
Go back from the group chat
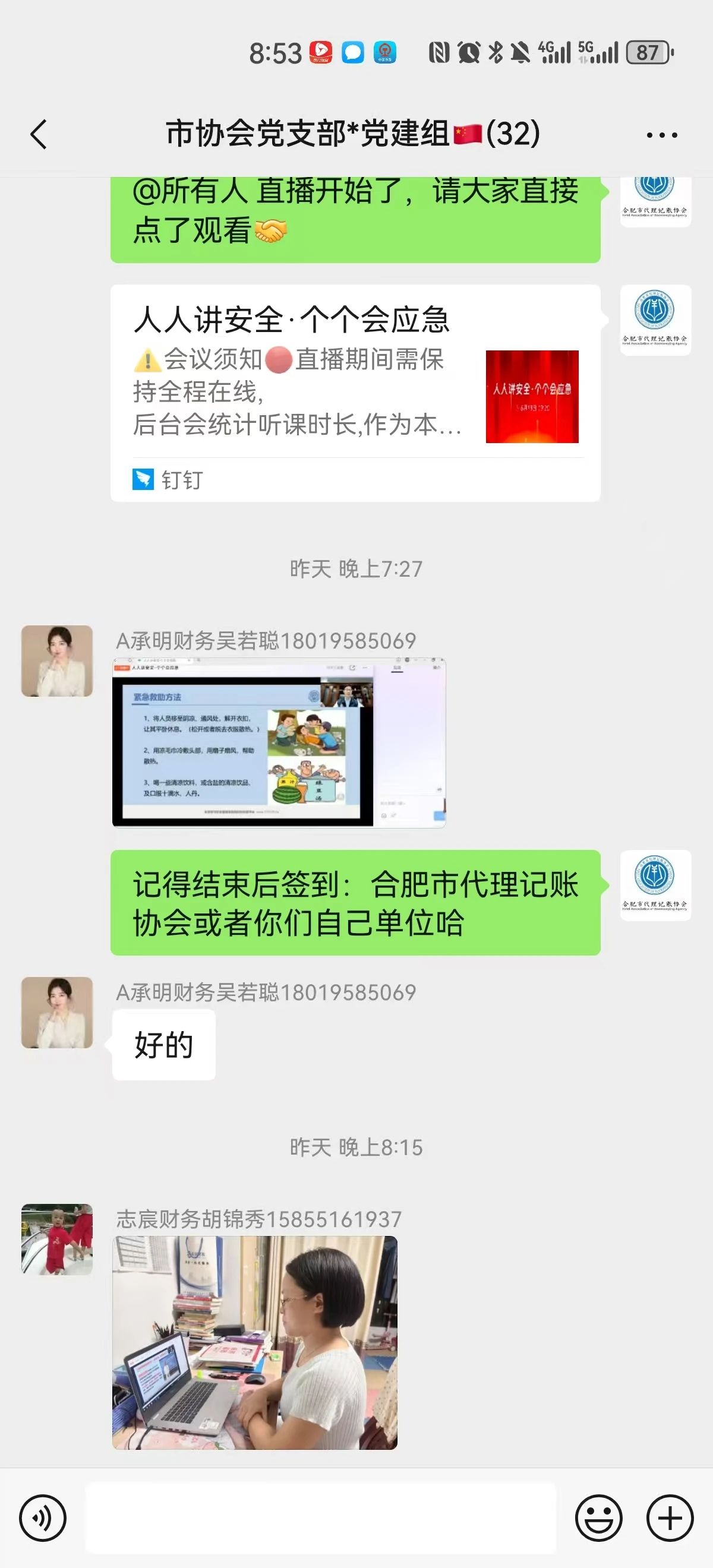click(39, 134)
